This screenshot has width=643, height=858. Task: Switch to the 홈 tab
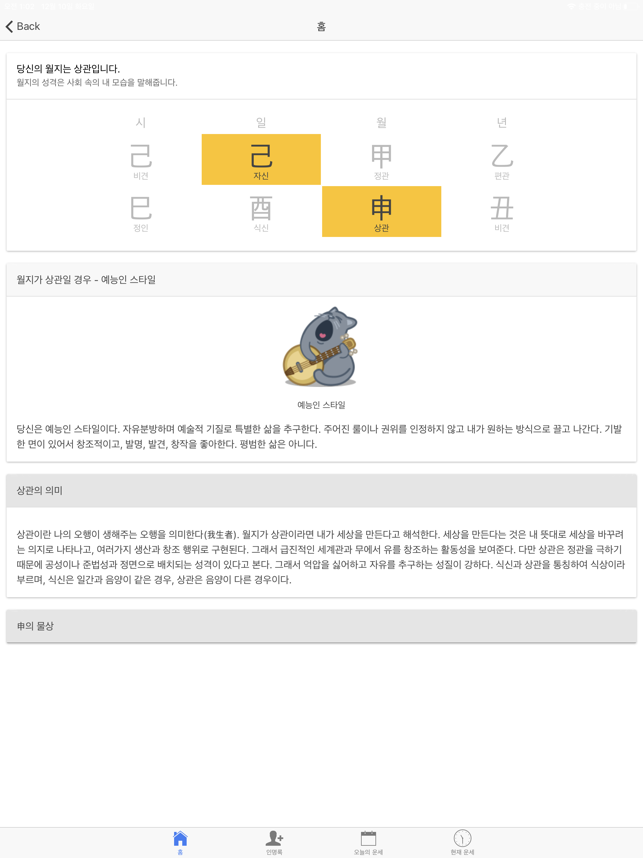point(180,842)
